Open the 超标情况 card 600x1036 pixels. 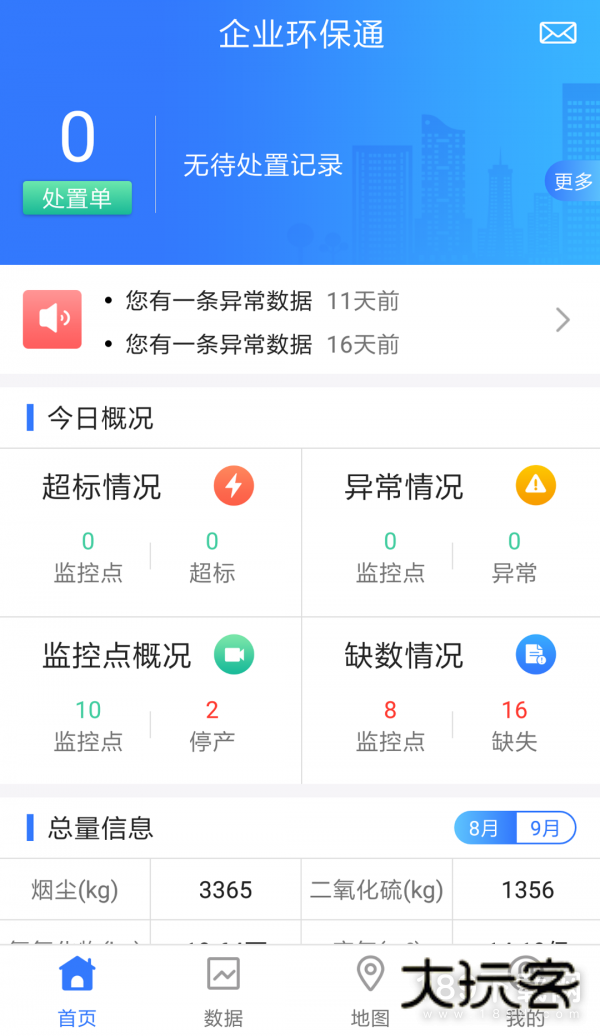150,532
